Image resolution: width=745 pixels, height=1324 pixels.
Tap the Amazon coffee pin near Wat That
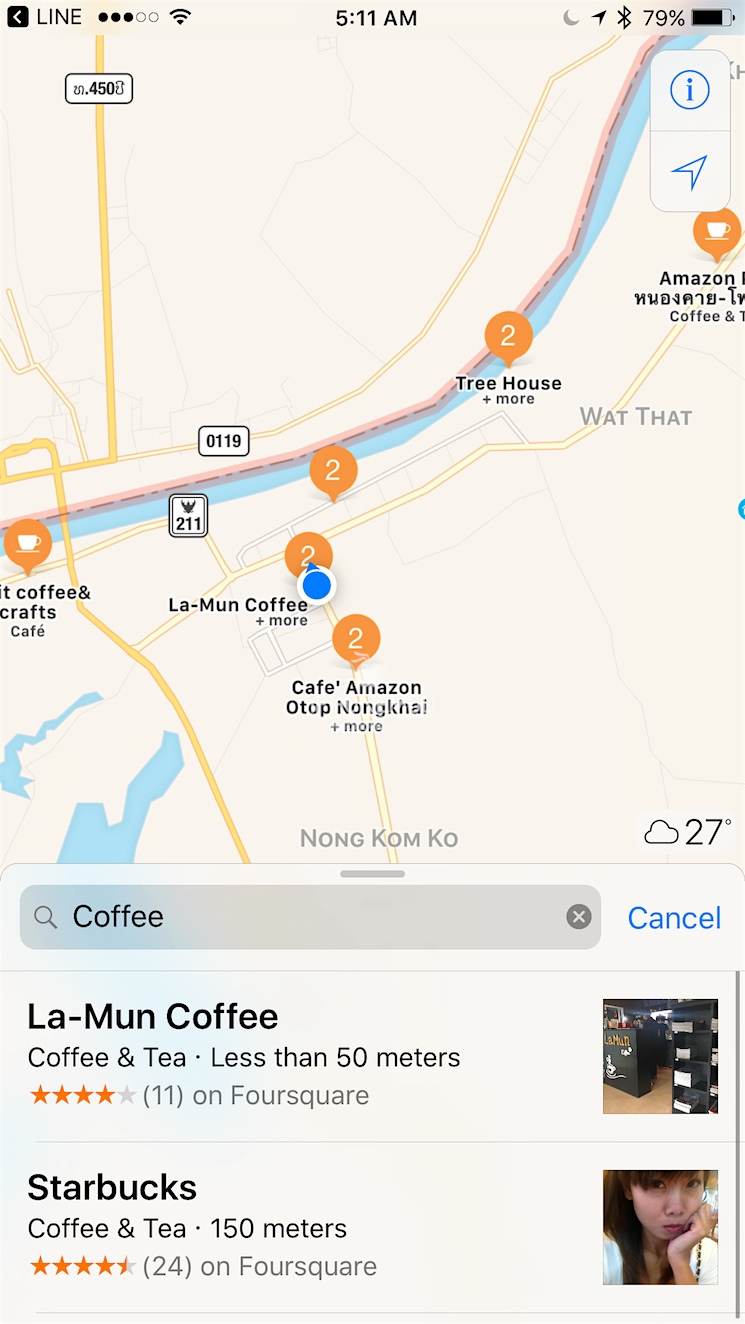(716, 232)
